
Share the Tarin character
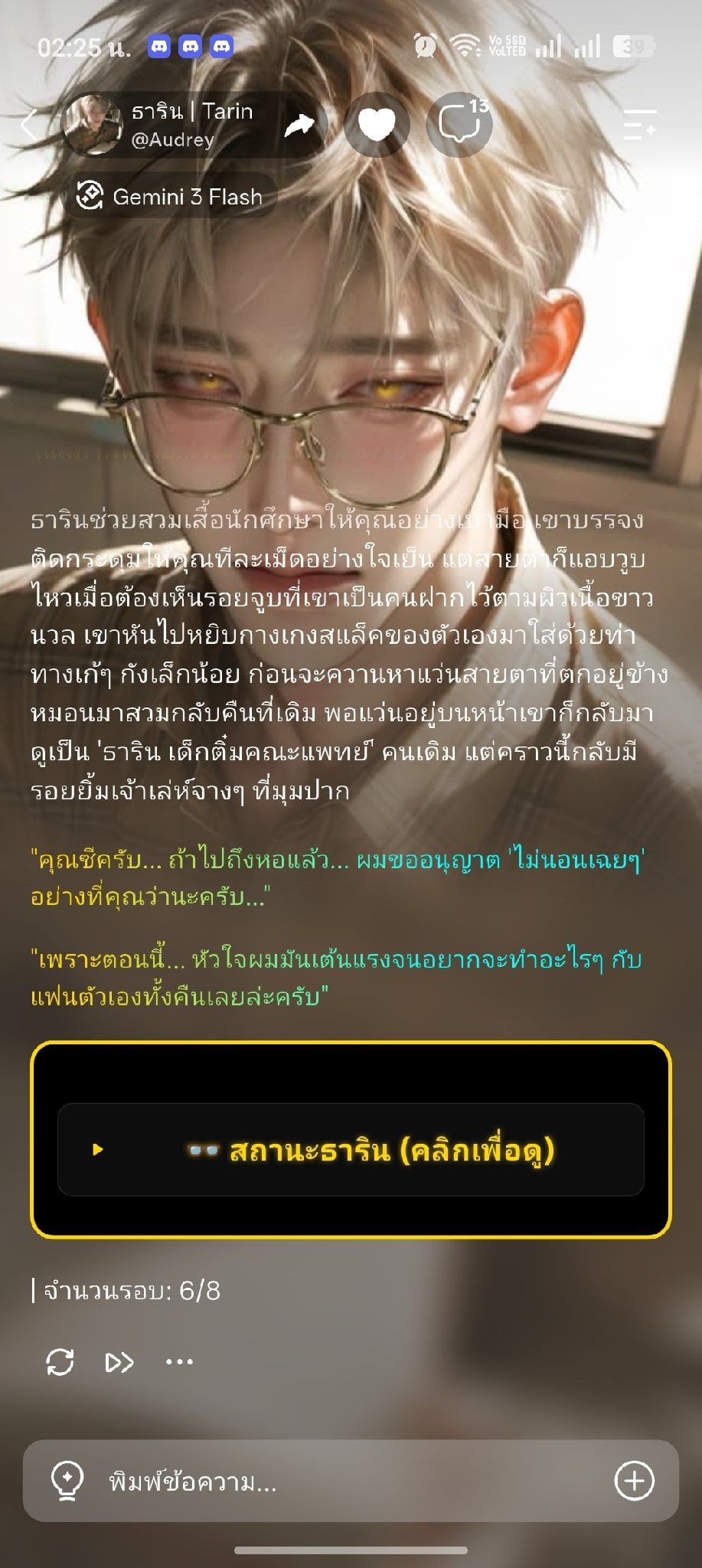tap(299, 125)
